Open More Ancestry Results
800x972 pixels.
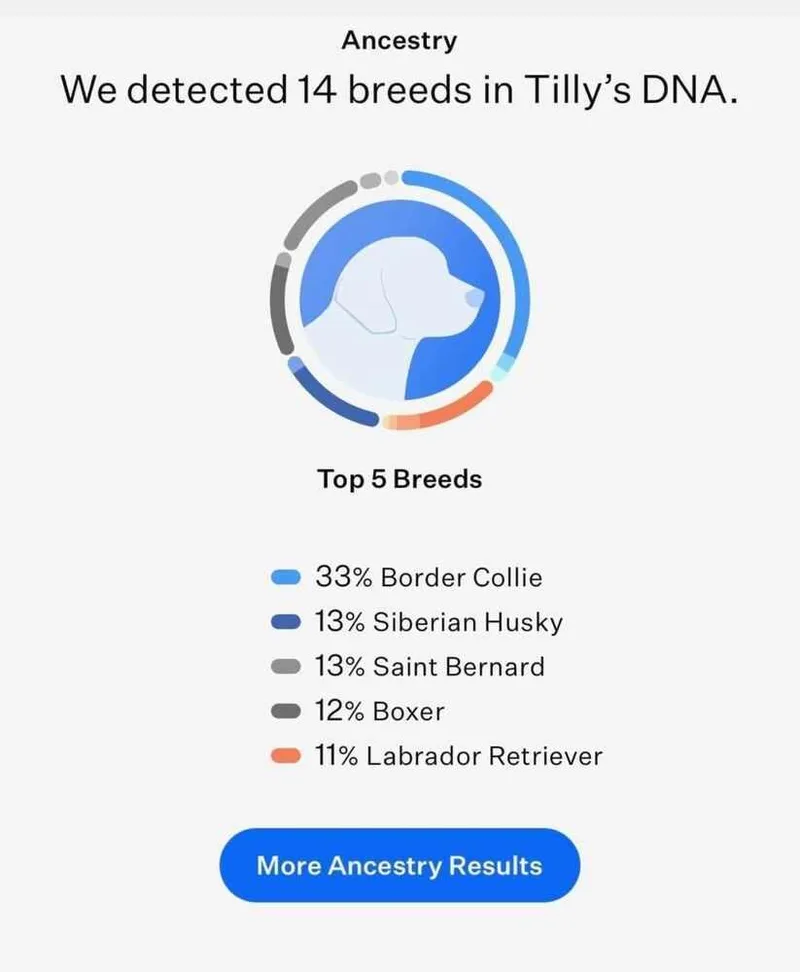(399, 865)
